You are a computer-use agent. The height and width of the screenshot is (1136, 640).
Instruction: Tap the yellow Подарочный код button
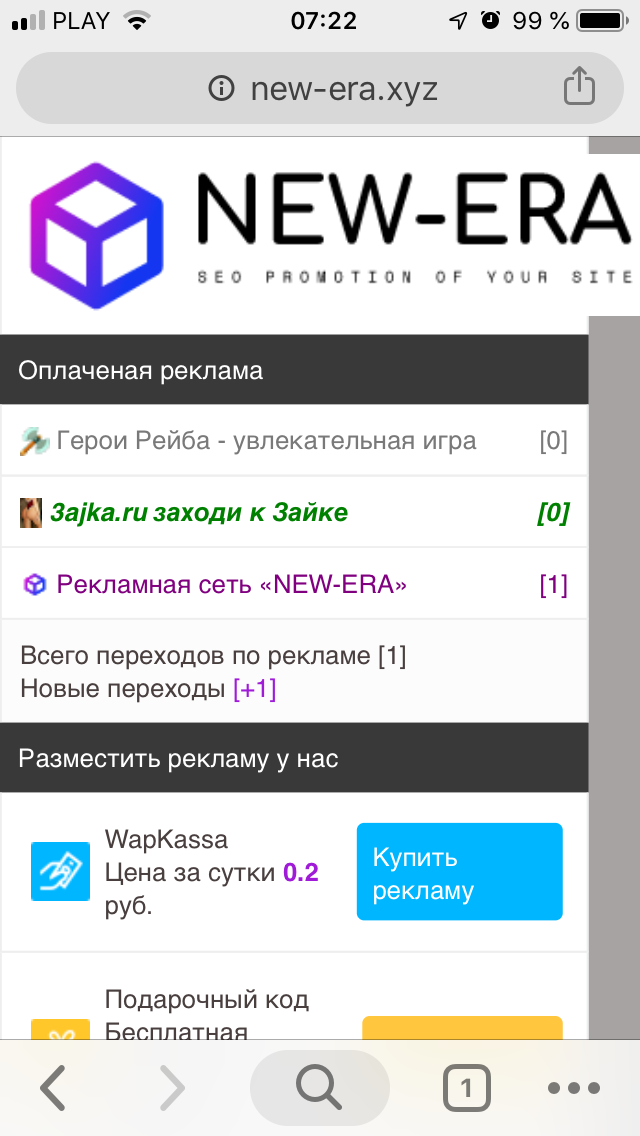(461, 1030)
